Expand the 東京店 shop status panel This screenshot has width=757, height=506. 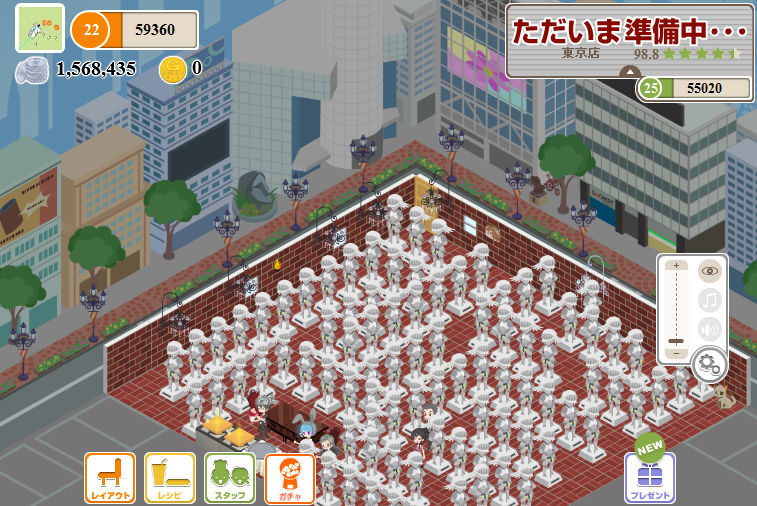pyautogui.click(x=630, y=72)
